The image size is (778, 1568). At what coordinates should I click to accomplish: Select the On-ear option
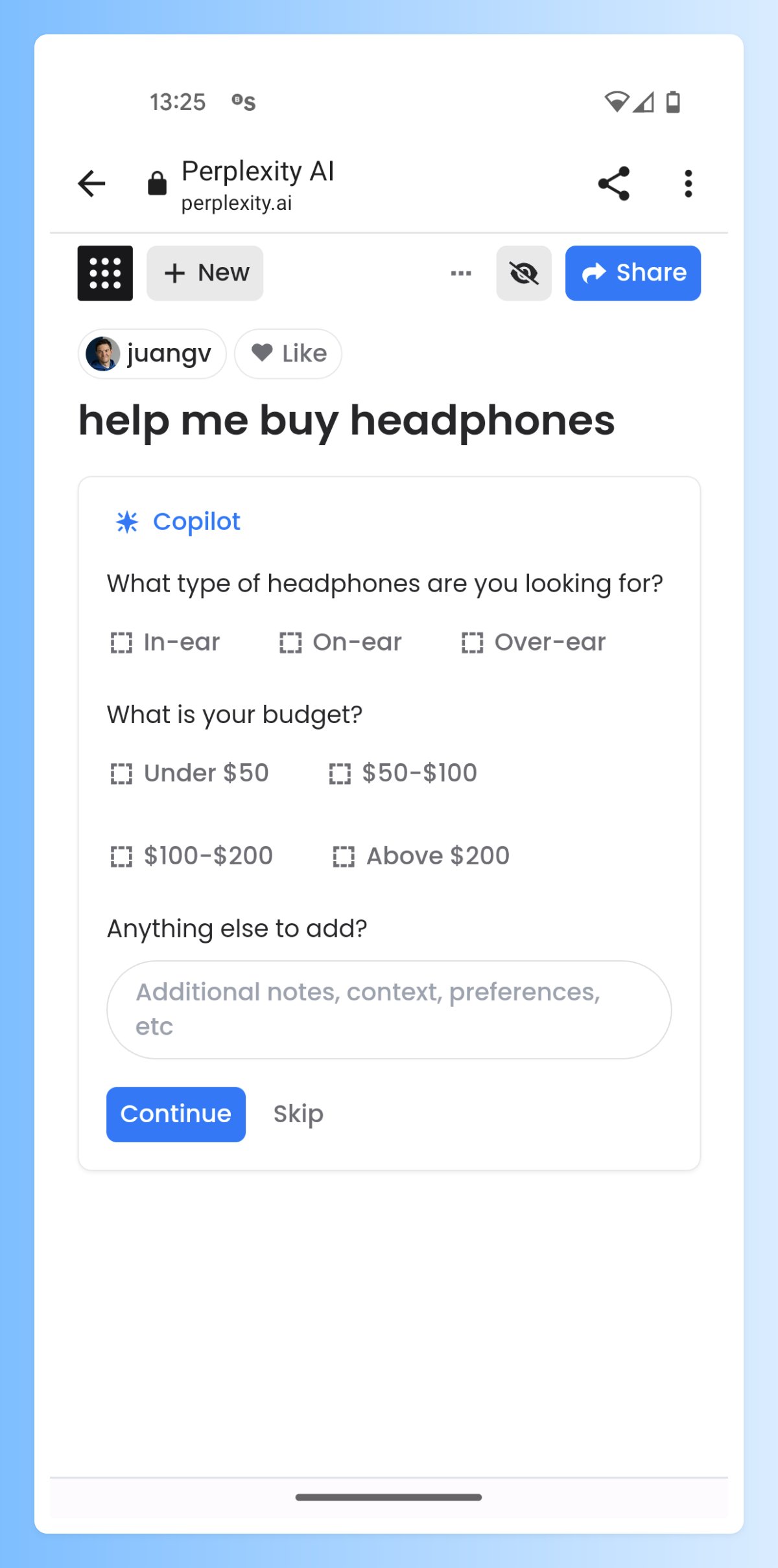point(340,642)
